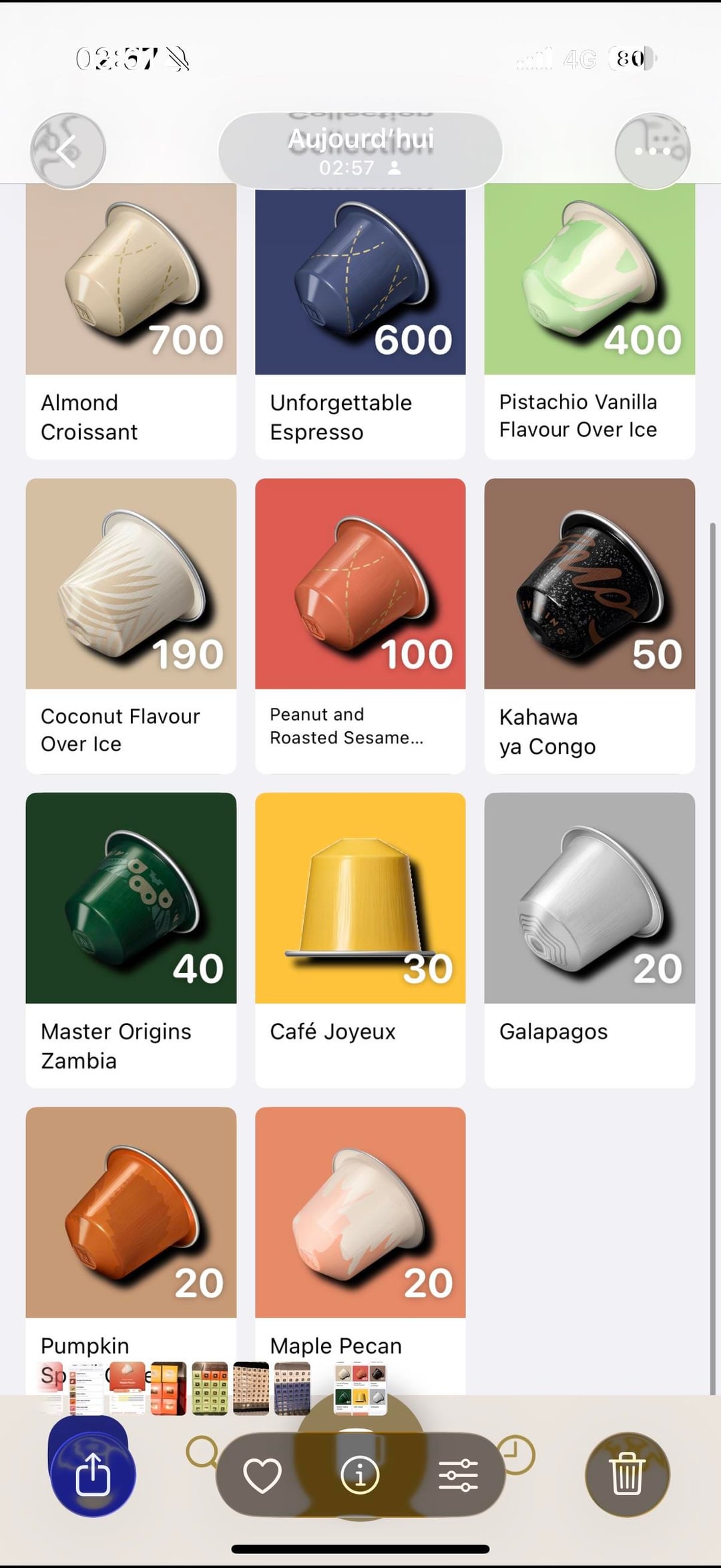
Task: Select the Maple Pecan detail thumbnail
Action: pos(127,1388)
